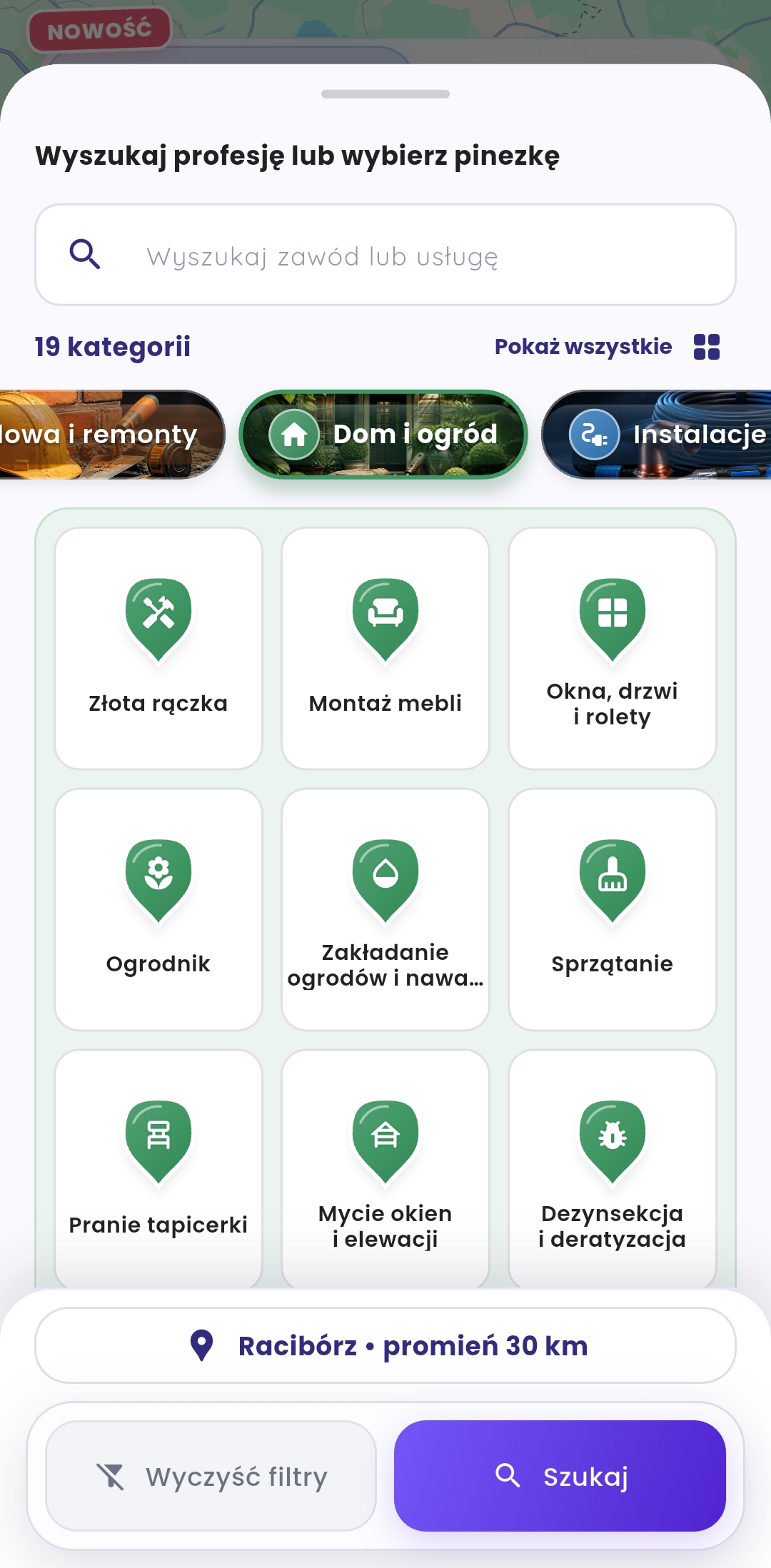Tap the search field for profession or service

point(385,255)
